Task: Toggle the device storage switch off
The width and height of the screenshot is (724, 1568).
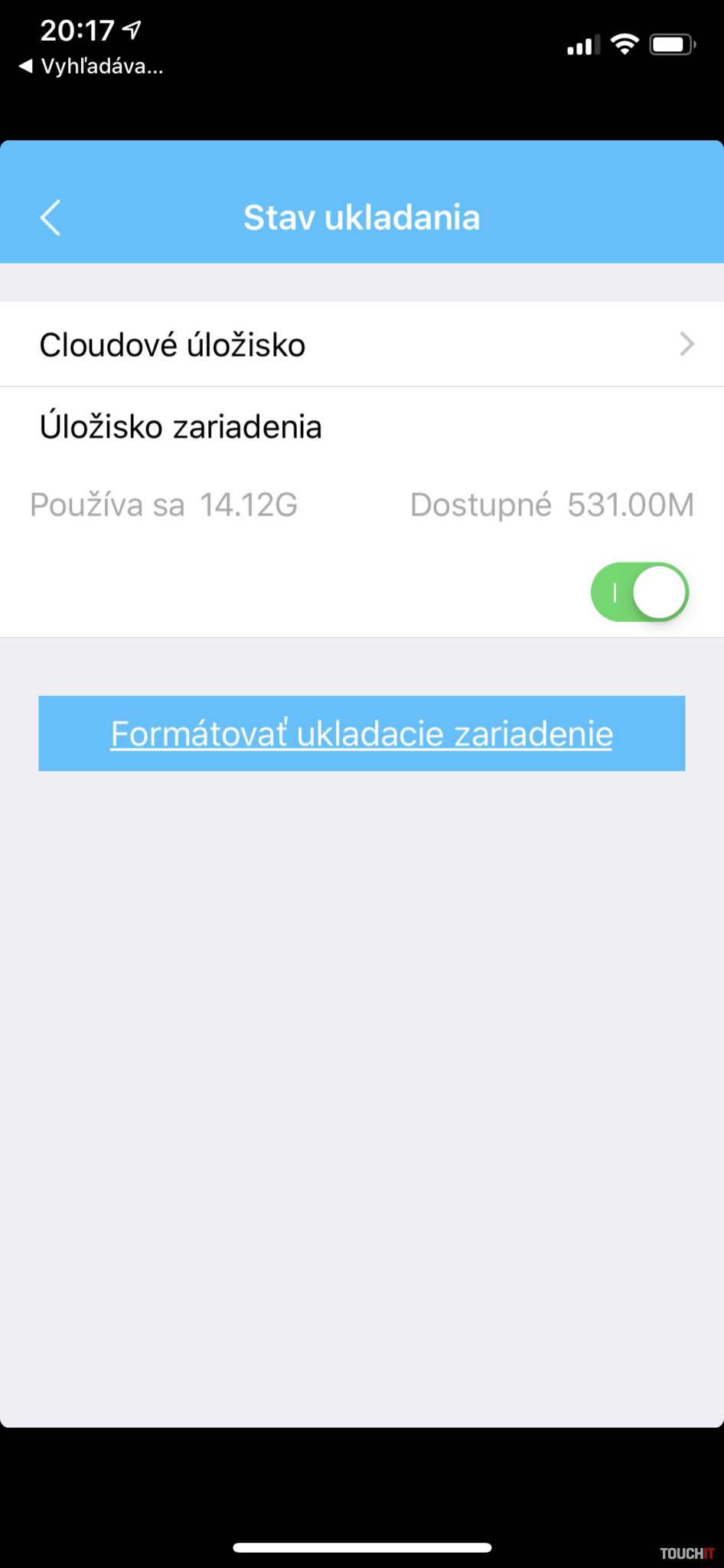Action: coord(639,592)
